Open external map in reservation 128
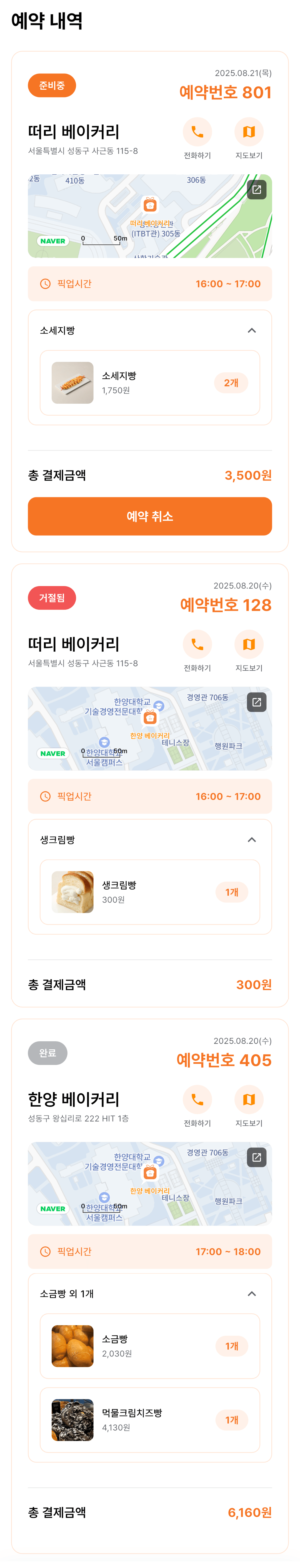This screenshot has width=300, height=1568. pyautogui.click(x=257, y=702)
